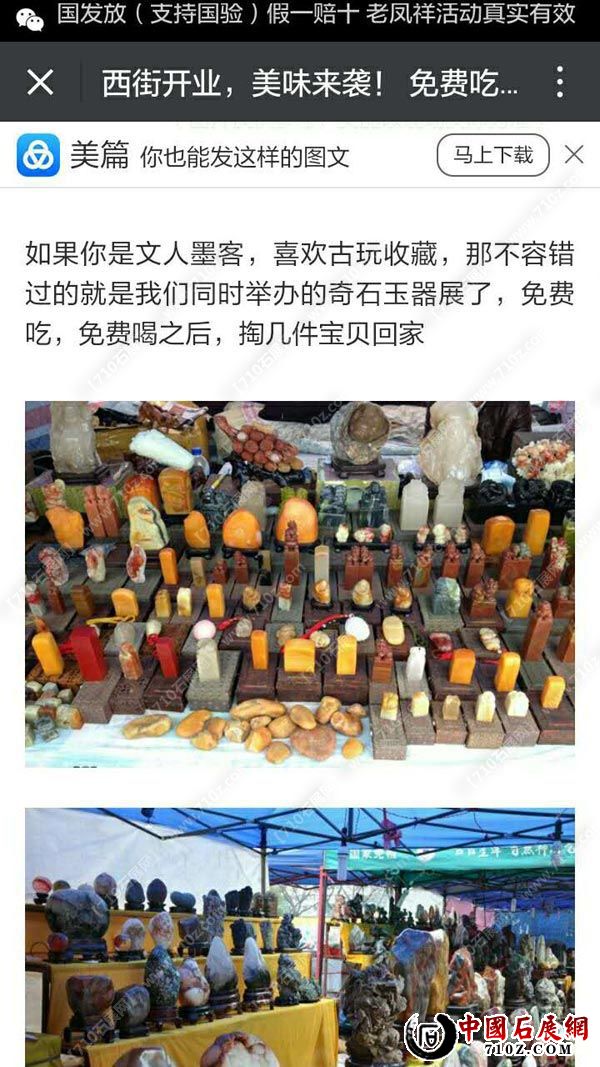Viewport: 600px width, 1067px height.
Task: Dismiss the 美篇 download banner
Action: [574, 154]
